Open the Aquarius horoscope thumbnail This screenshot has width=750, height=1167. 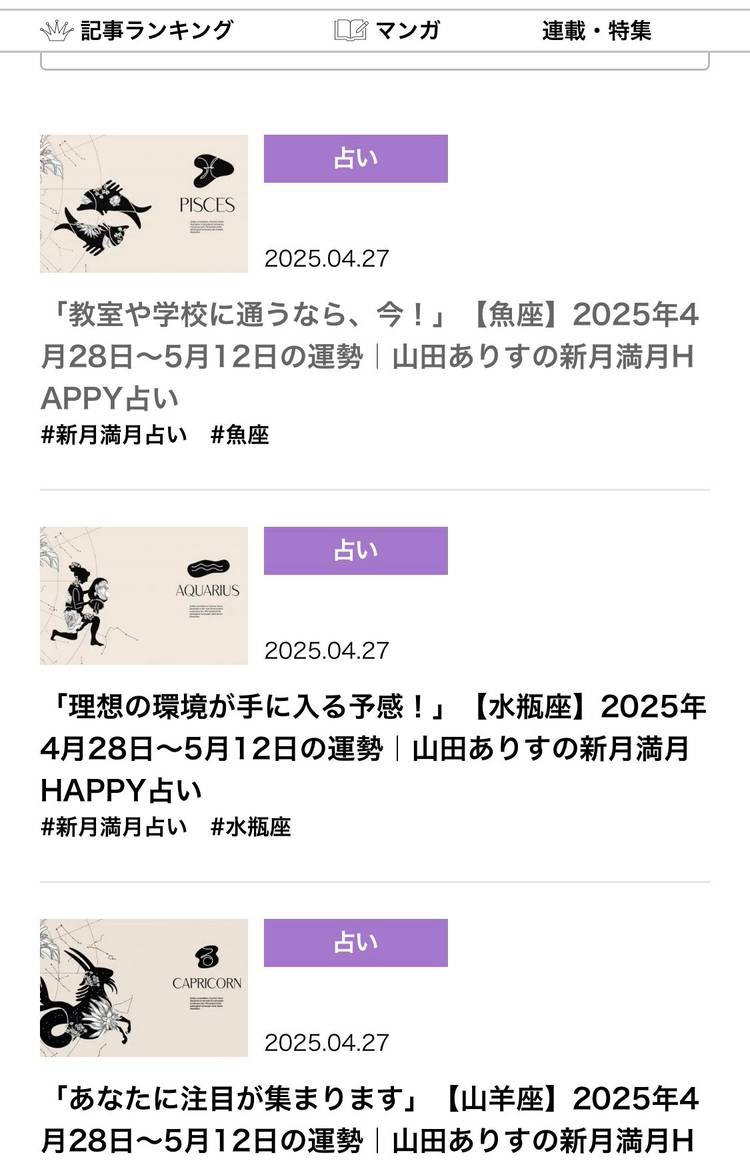tap(144, 596)
